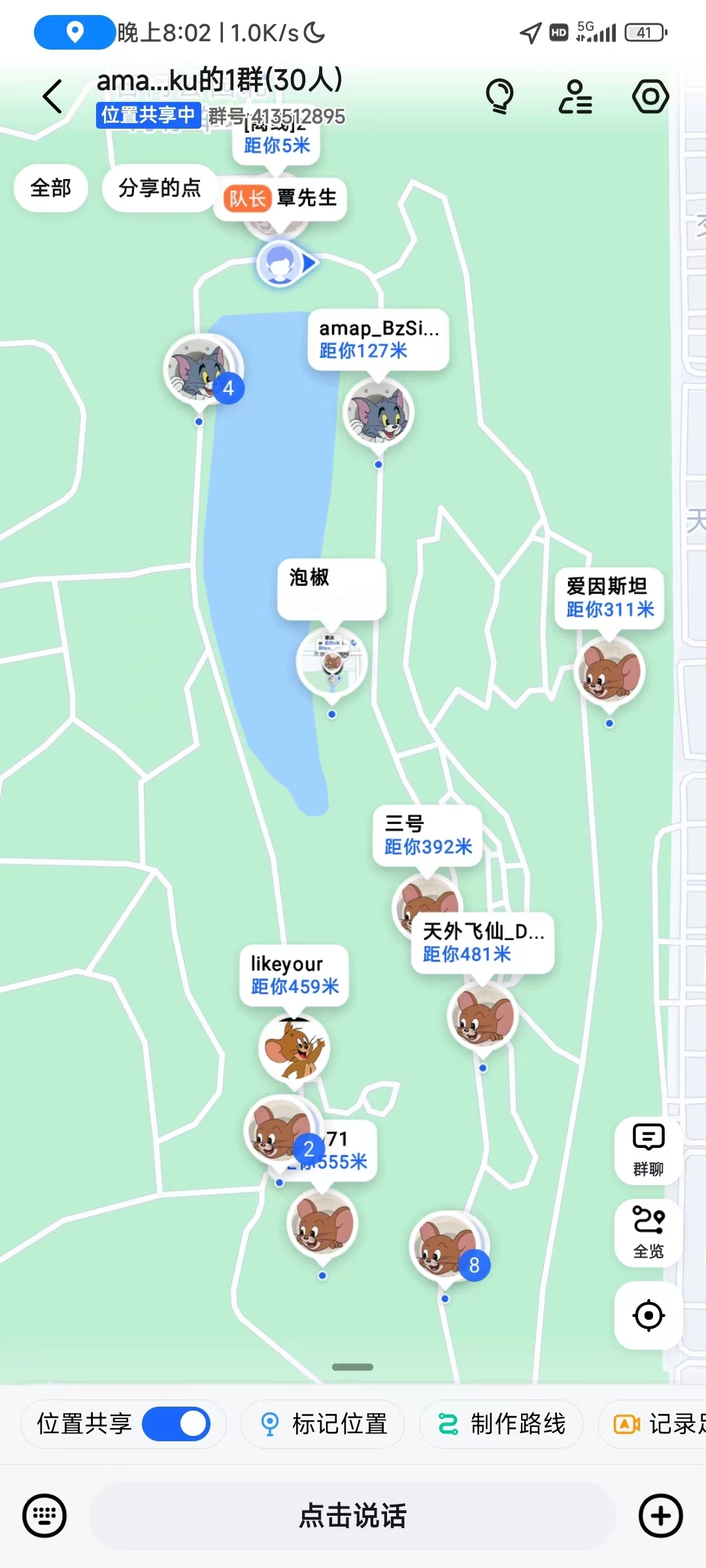Go back with the top-left arrow
Image resolution: width=706 pixels, height=1568 pixels.
pos(52,97)
